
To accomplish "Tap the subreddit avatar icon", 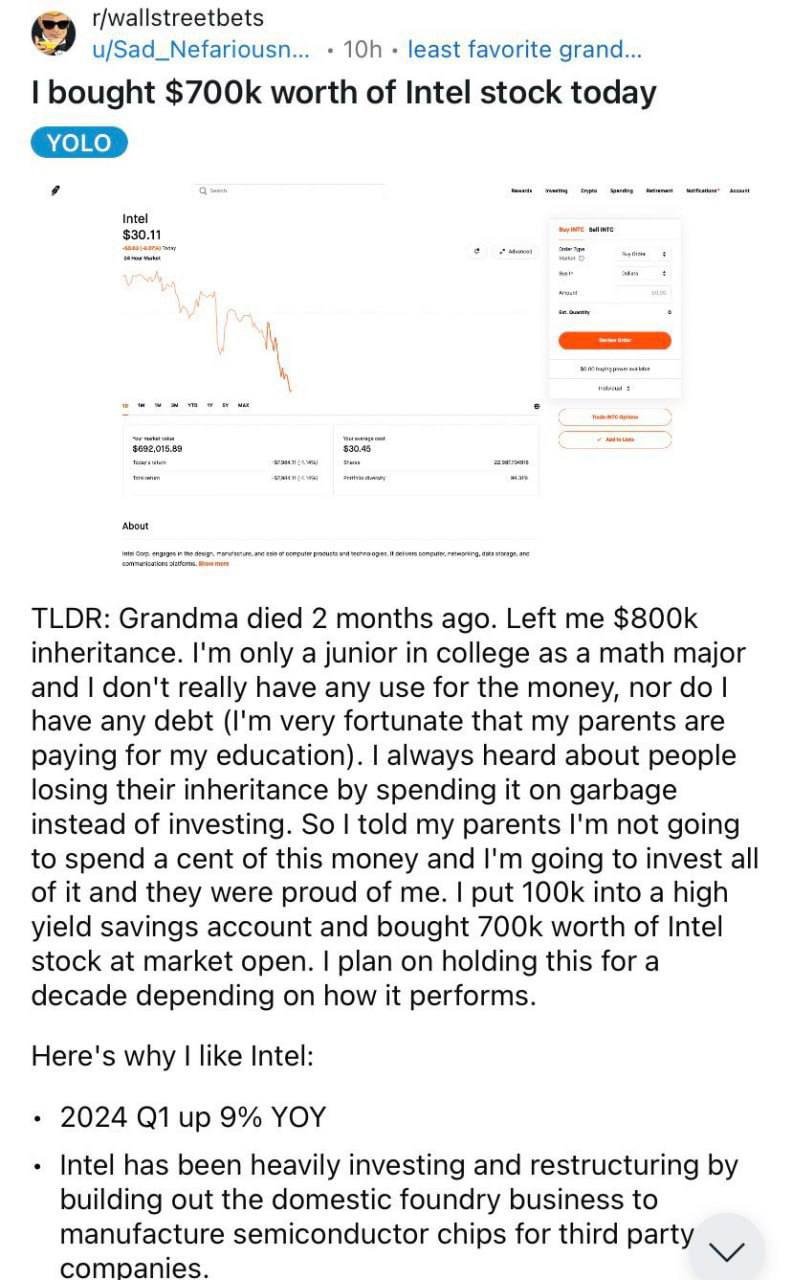I will click(x=53, y=34).
